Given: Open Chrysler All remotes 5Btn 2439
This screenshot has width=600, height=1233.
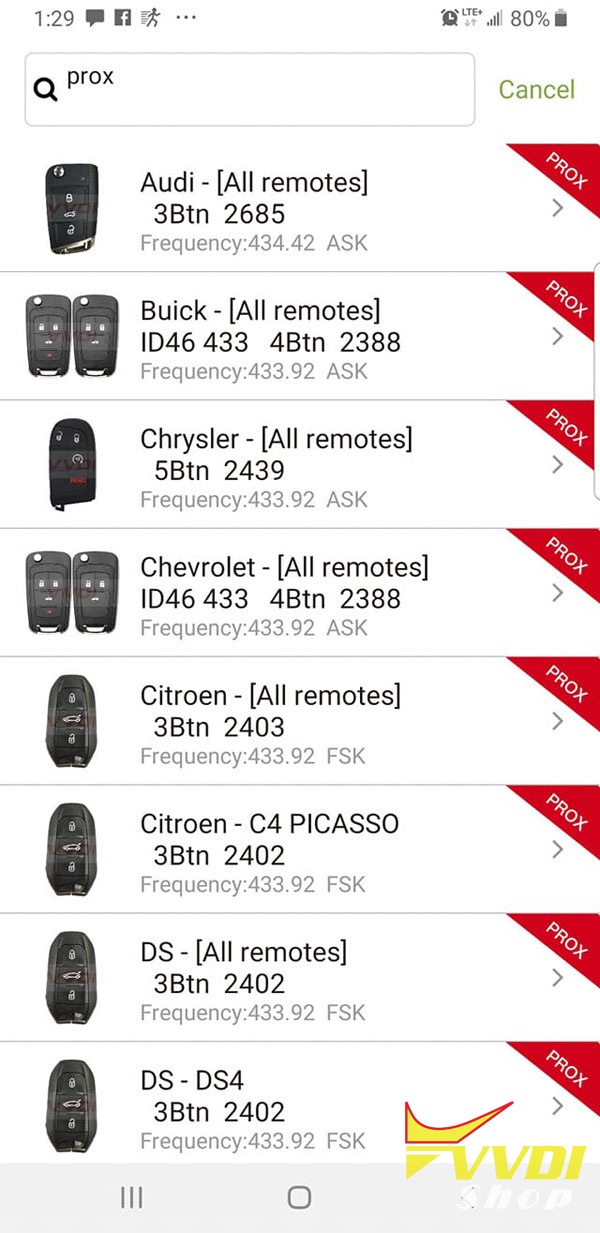Looking at the screenshot, I should pyautogui.click(x=300, y=465).
